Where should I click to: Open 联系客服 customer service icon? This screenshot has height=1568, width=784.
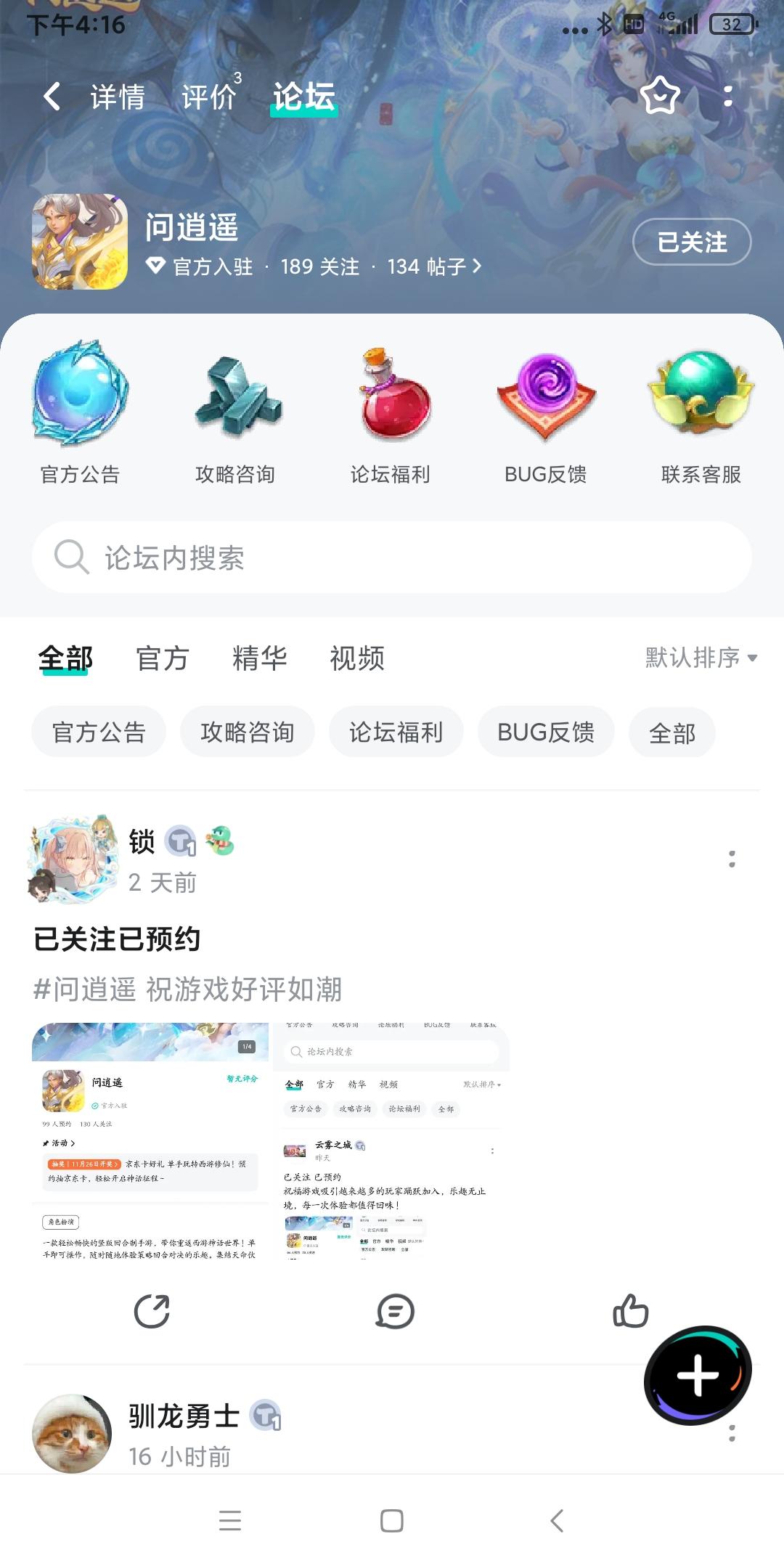pyautogui.click(x=701, y=403)
